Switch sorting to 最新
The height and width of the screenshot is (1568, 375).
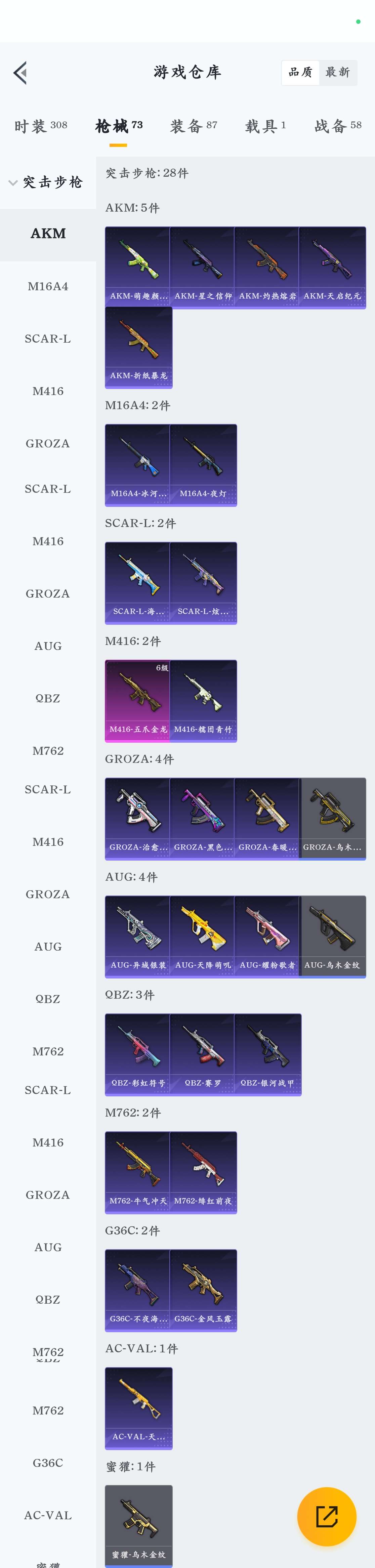click(x=337, y=73)
